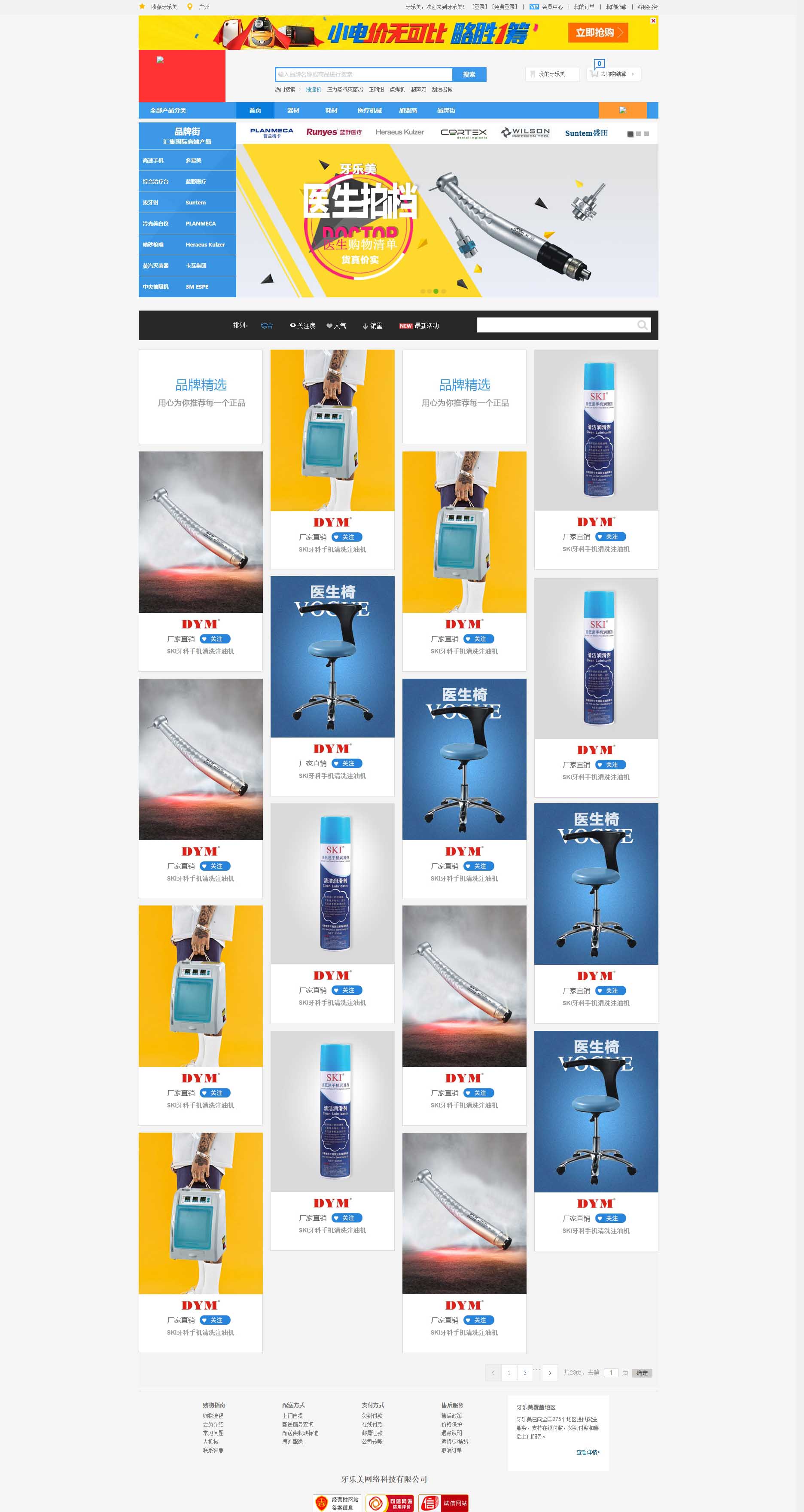Go to page 2 in pagination
The width and height of the screenshot is (804, 1512).
click(x=525, y=1373)
